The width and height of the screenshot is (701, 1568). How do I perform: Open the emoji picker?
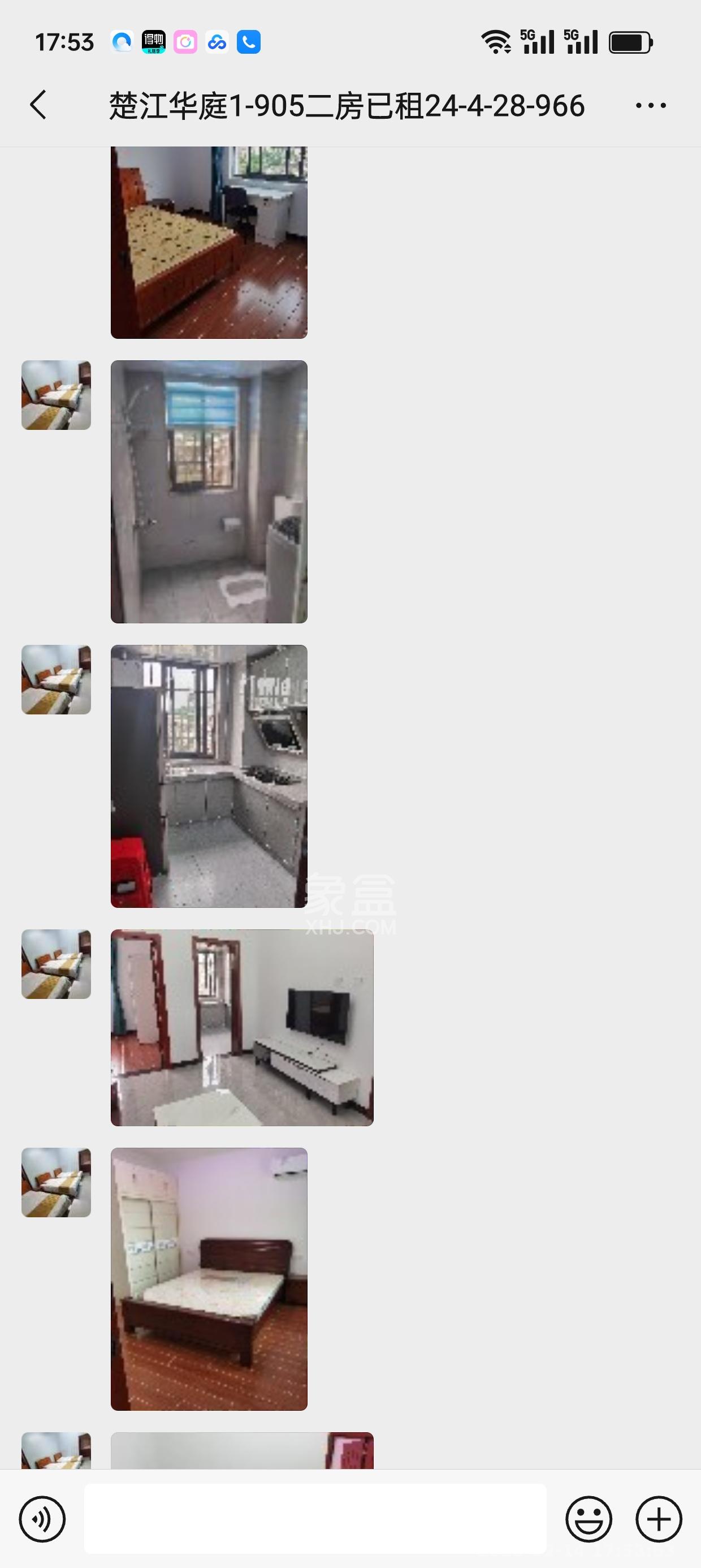point(589,1519)
